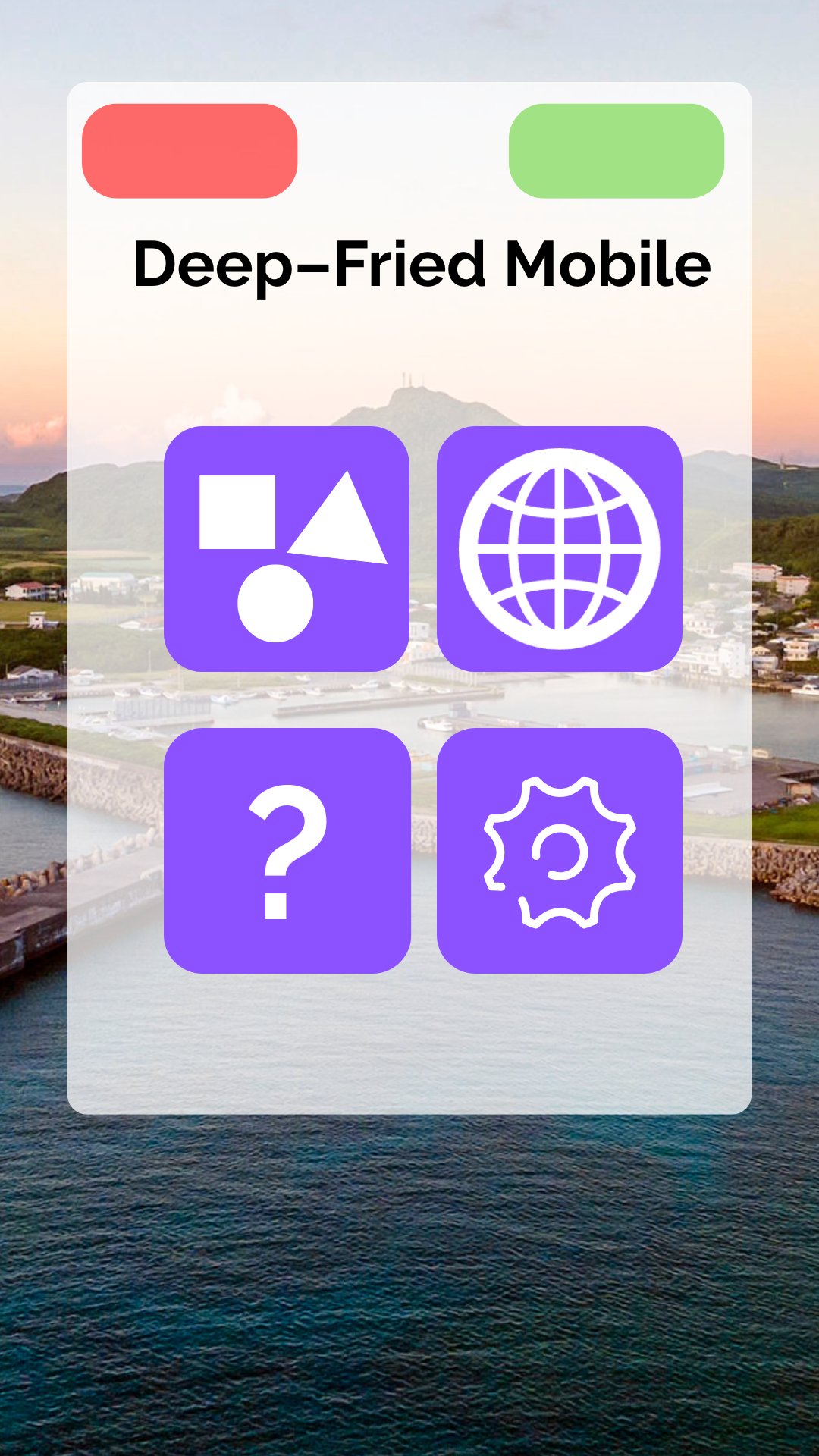Open the gear settings tile
Viewport: 819px width, 1456px height.
(560, 850)
